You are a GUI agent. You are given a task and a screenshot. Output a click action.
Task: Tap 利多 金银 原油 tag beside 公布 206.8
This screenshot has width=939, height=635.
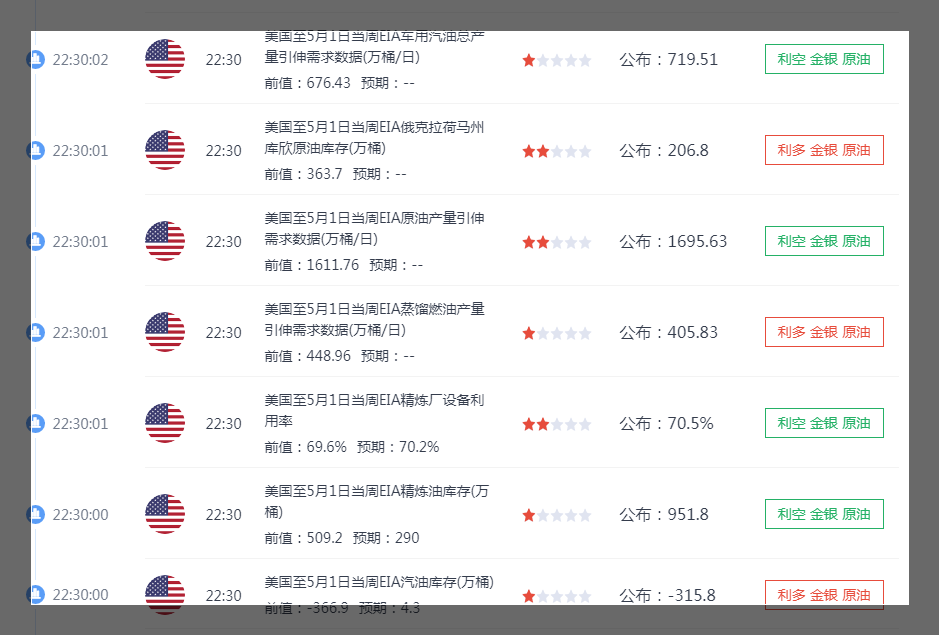[823, 150]
